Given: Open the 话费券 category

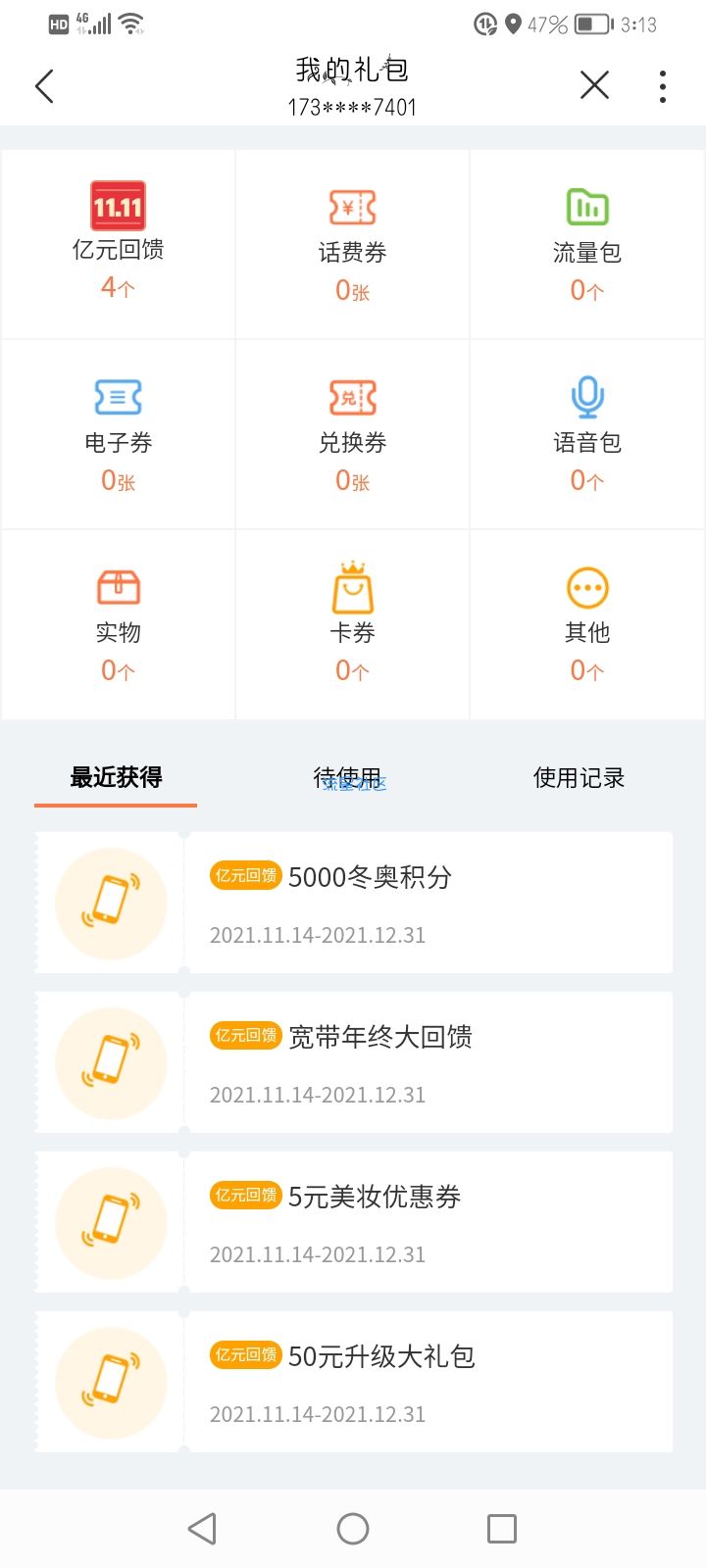Looking at the screenshot, I should 353,243.
